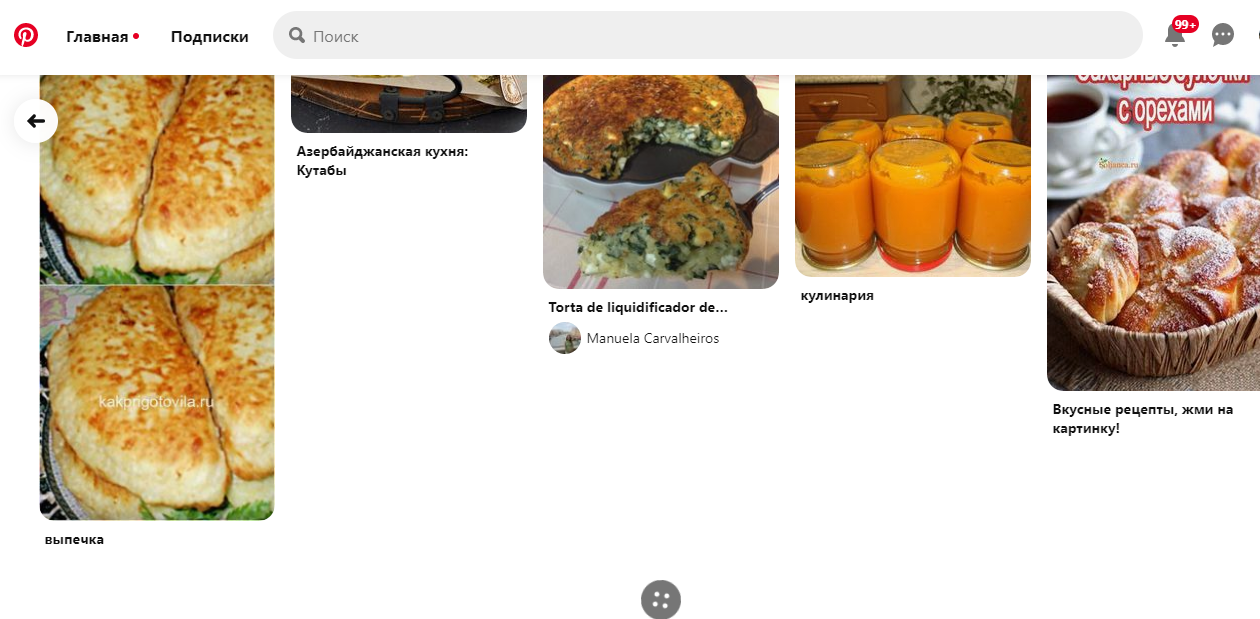This screenshot has height=619, width=1260.
Task: Open the Torta de liquidificador pin
Action: 660,180
